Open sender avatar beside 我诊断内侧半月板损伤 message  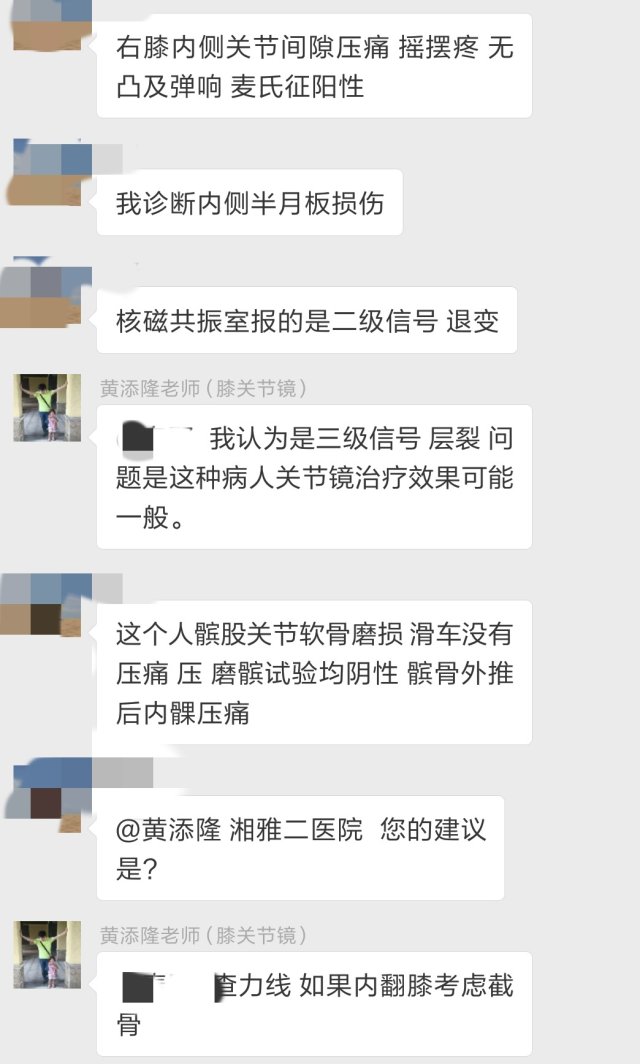(x=47, y=173)
